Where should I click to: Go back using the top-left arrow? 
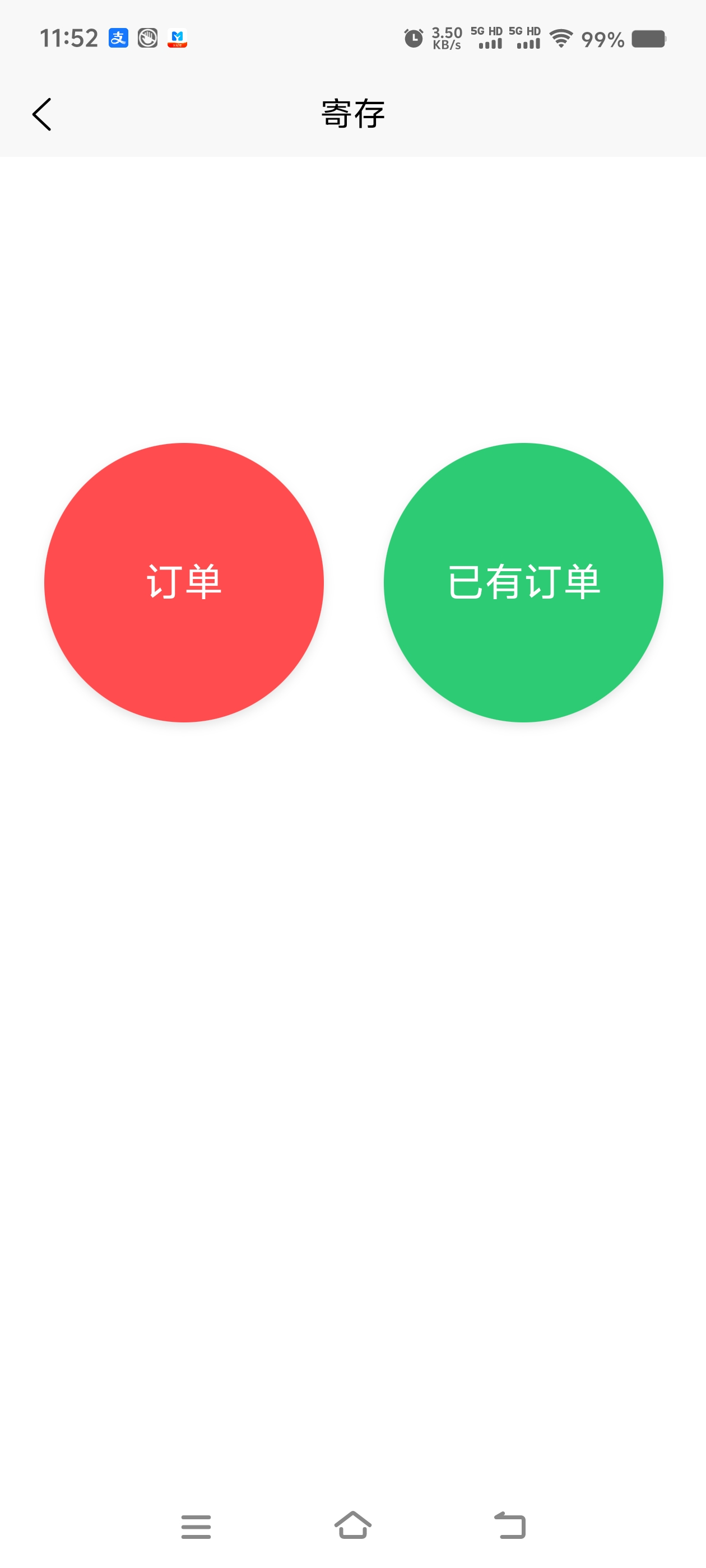click(41, 114)
